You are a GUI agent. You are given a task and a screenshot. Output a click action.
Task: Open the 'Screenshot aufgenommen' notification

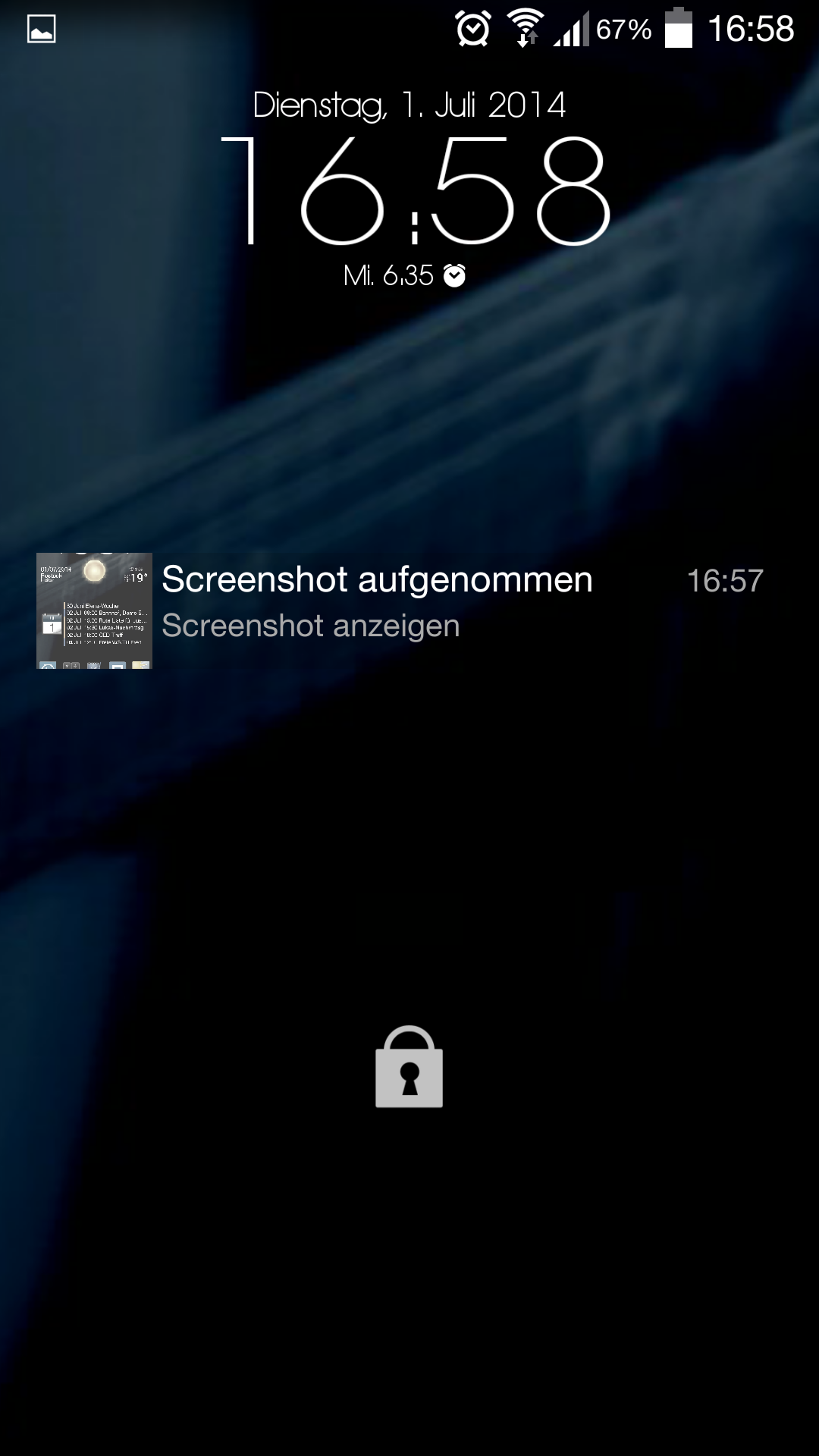(x=409, y=610)
